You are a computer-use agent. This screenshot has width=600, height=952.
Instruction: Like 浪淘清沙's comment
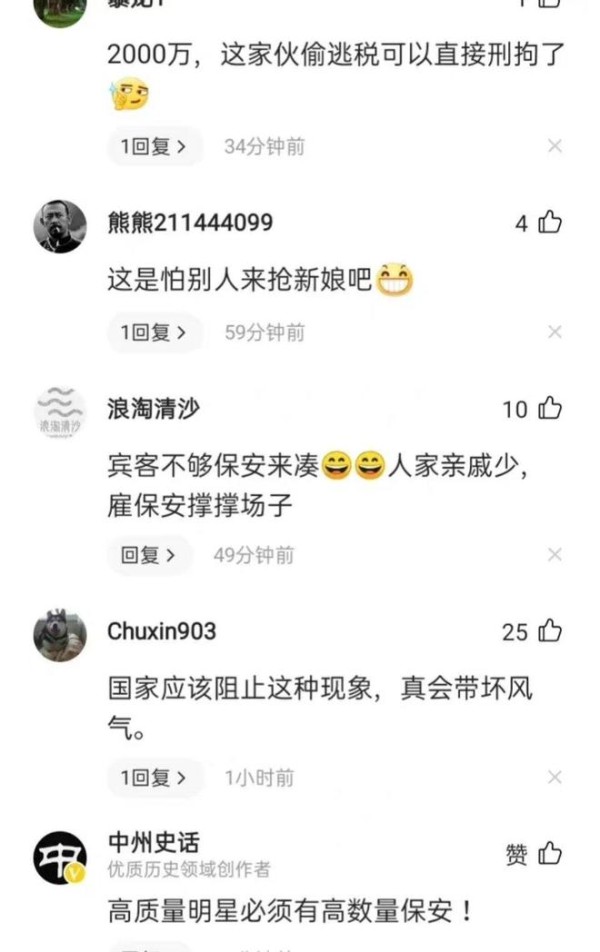coord(550,408)
